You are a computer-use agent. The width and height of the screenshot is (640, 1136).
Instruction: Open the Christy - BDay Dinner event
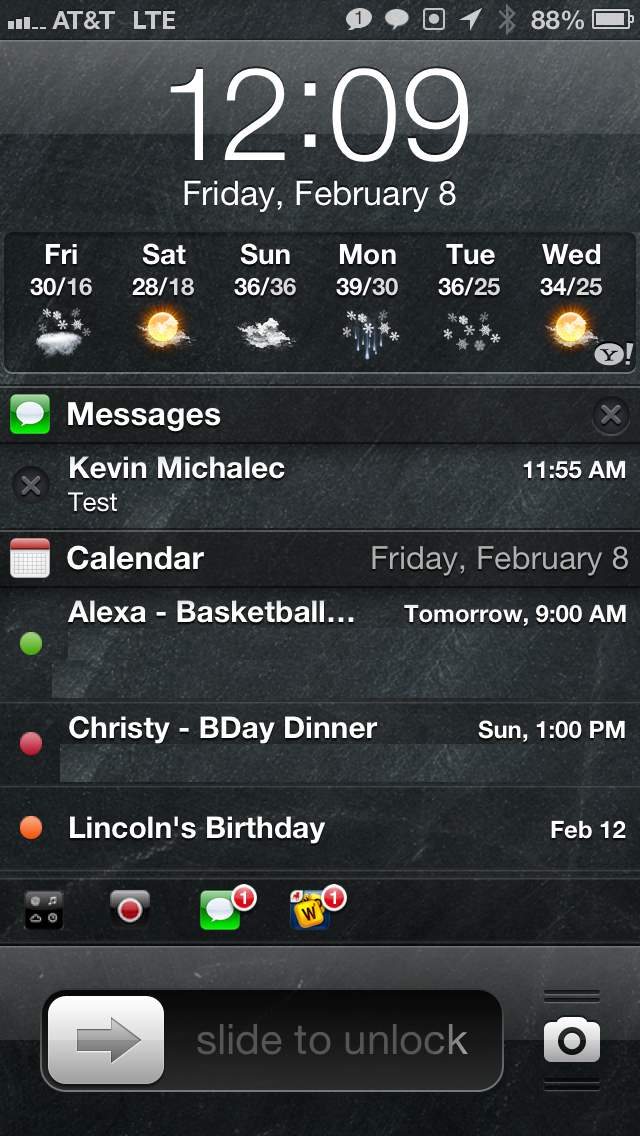[x=320, y=744]
